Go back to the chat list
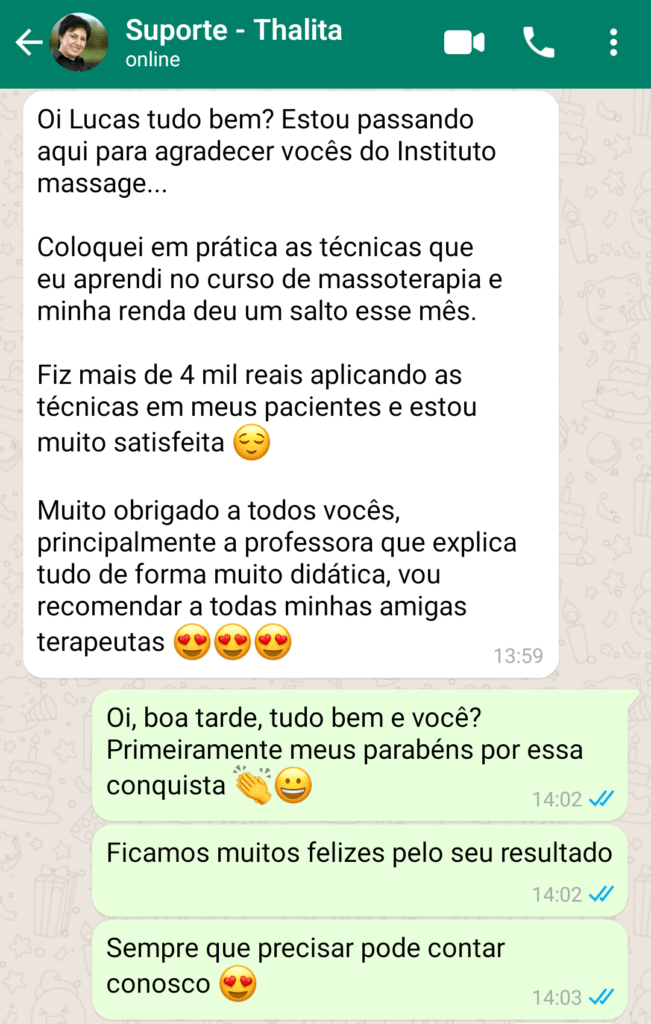The image size is (651, 1024). [27, 43]
